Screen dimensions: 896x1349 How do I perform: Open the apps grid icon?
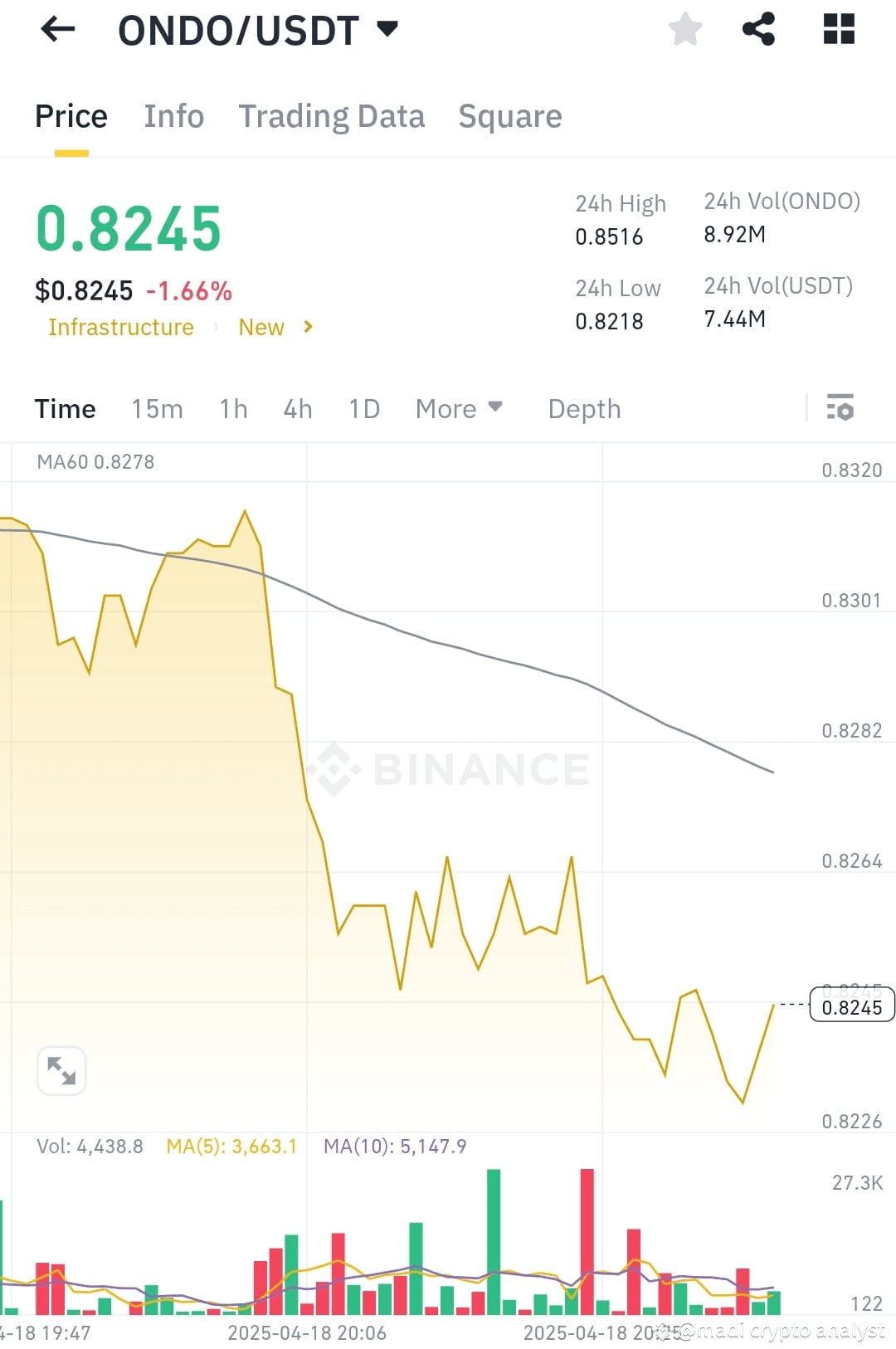(x=839, y=29)
